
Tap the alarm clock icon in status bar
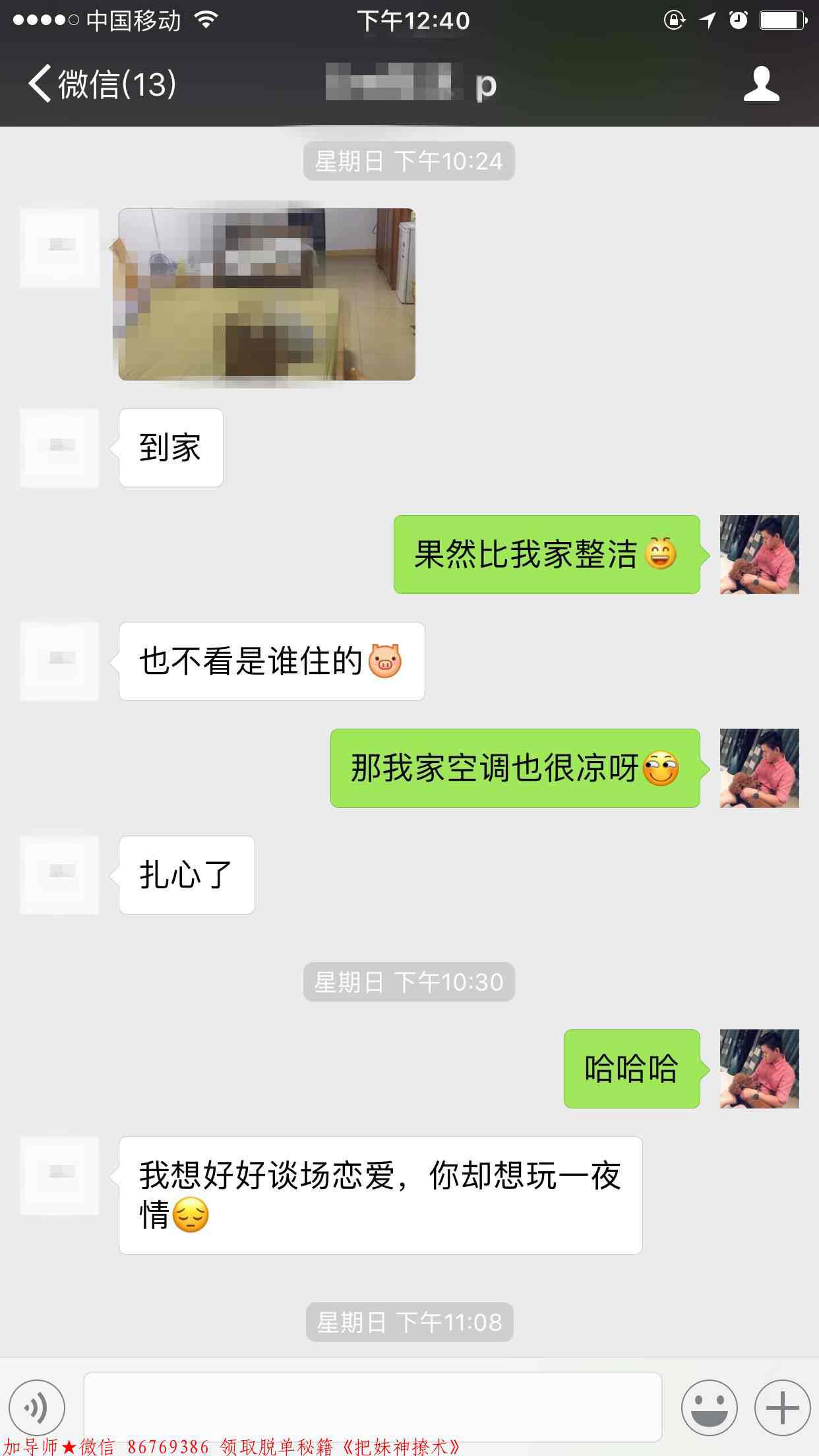click(737, 20)
